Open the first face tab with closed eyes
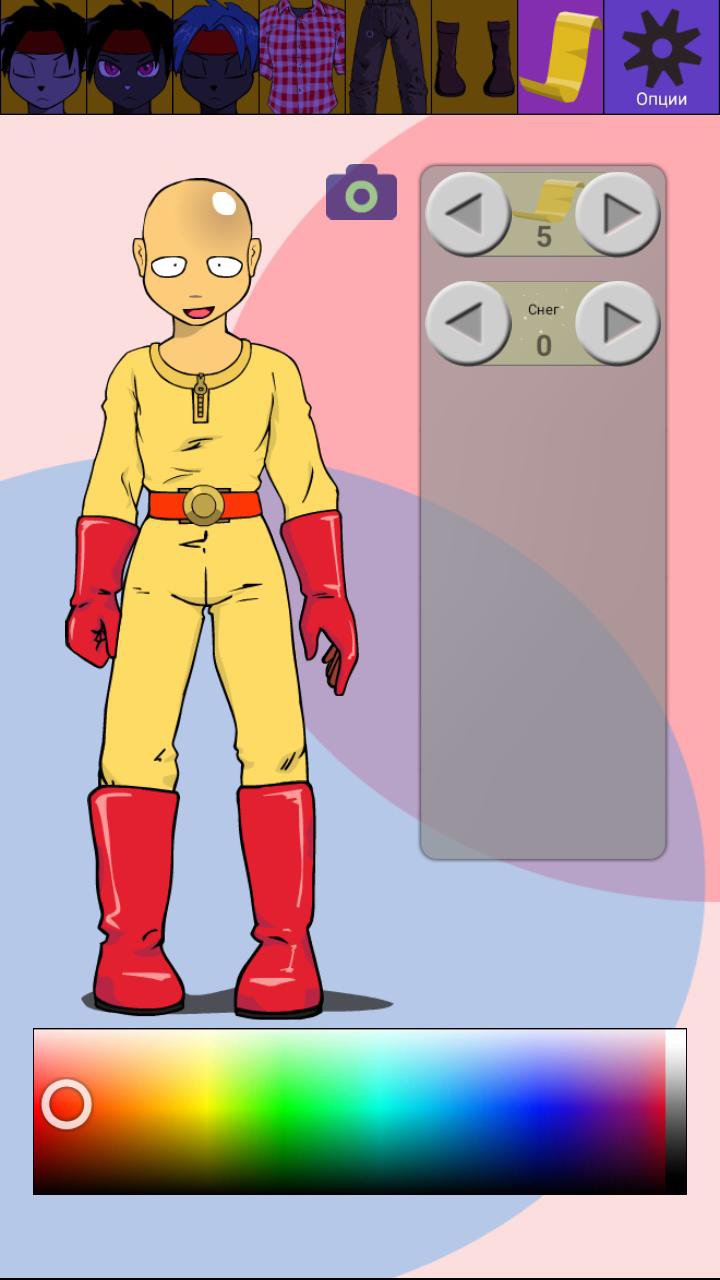720x1280 pixels. (43, 57)
